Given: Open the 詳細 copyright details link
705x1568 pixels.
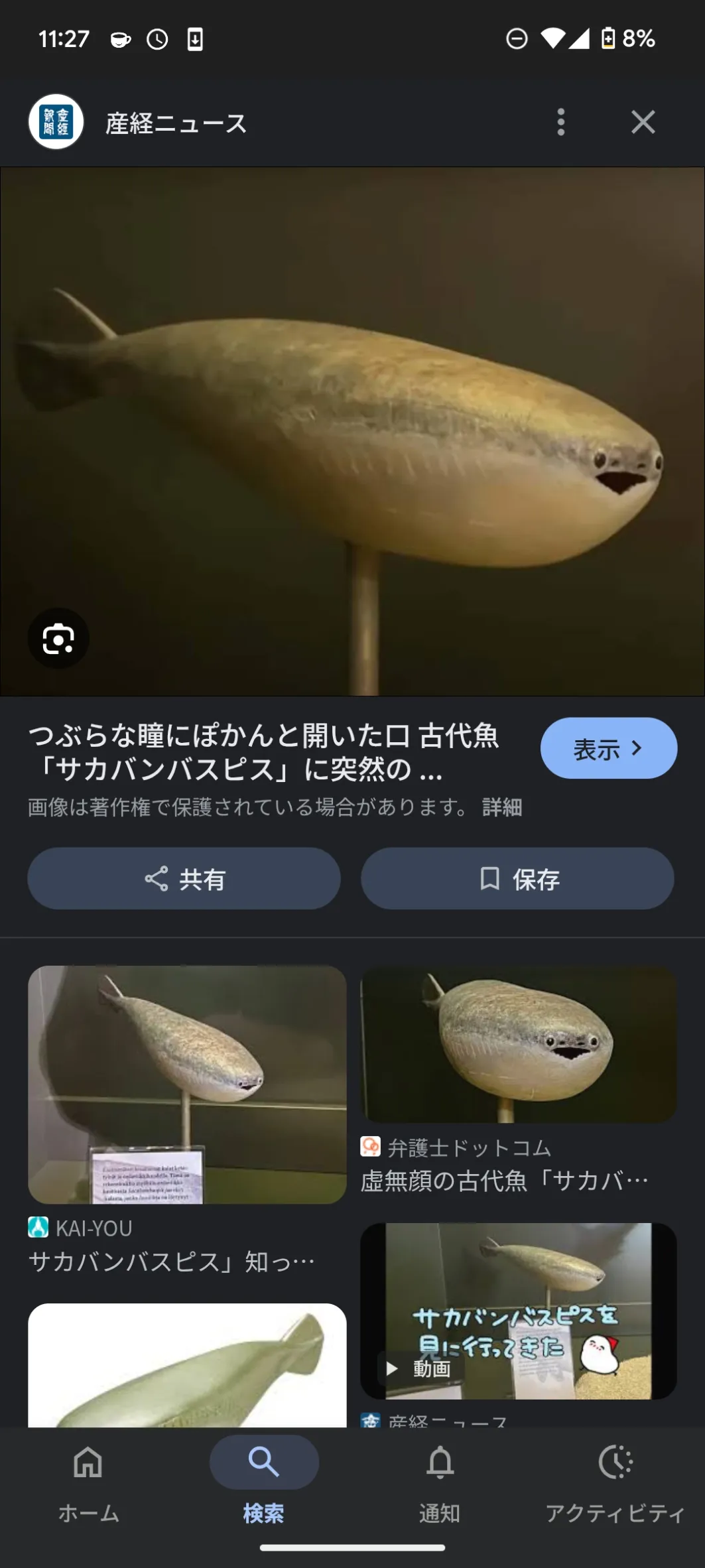Looking at the screenshot, I should tap(502, 807).
